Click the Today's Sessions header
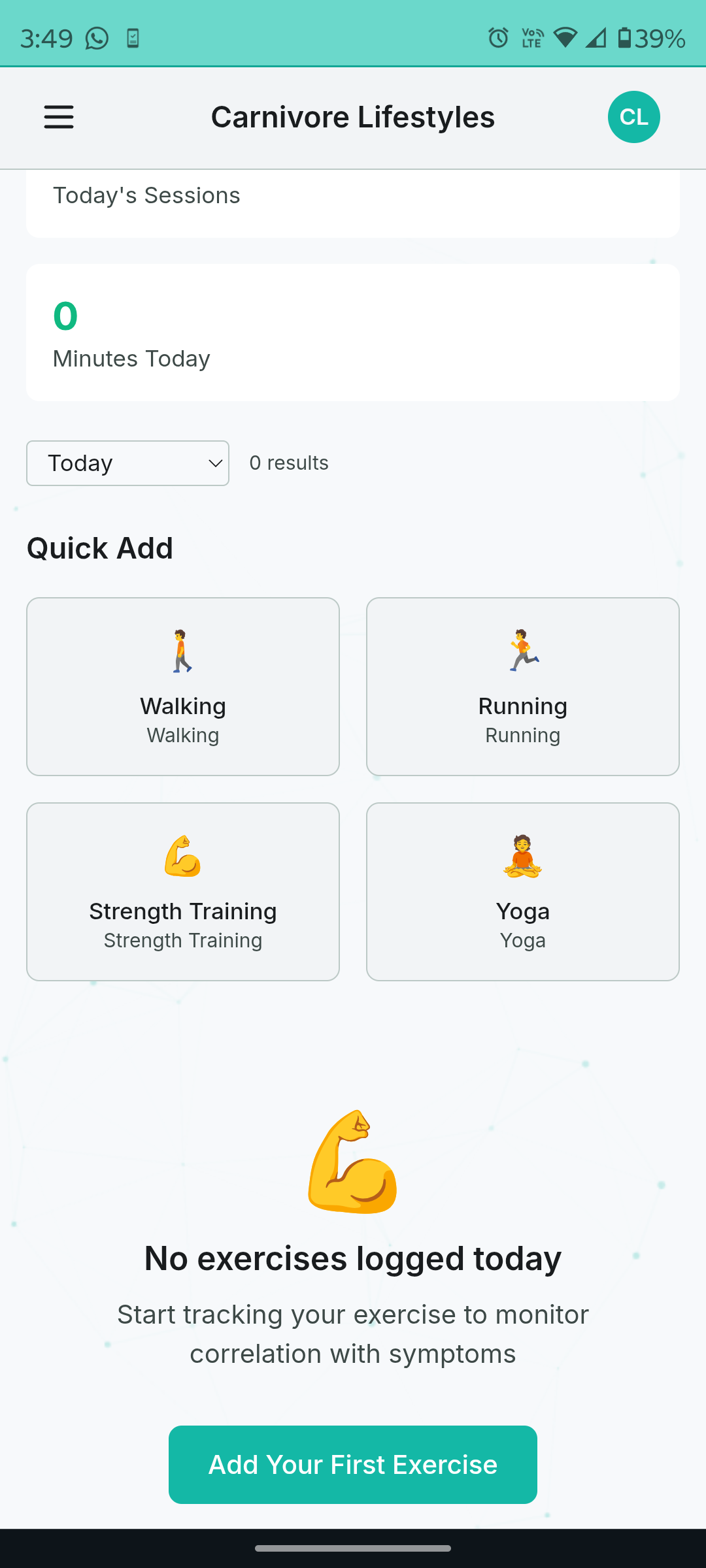The width and height of the screenshot is (706, 1568). (146, 195)
